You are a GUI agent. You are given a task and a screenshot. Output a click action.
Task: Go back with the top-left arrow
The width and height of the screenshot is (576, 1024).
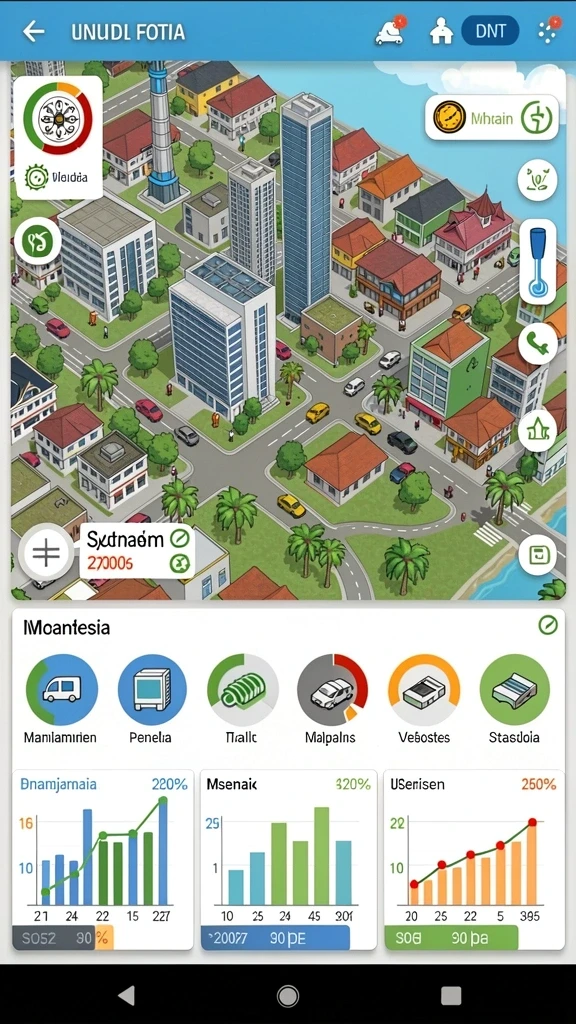click(x=33, y=31)
